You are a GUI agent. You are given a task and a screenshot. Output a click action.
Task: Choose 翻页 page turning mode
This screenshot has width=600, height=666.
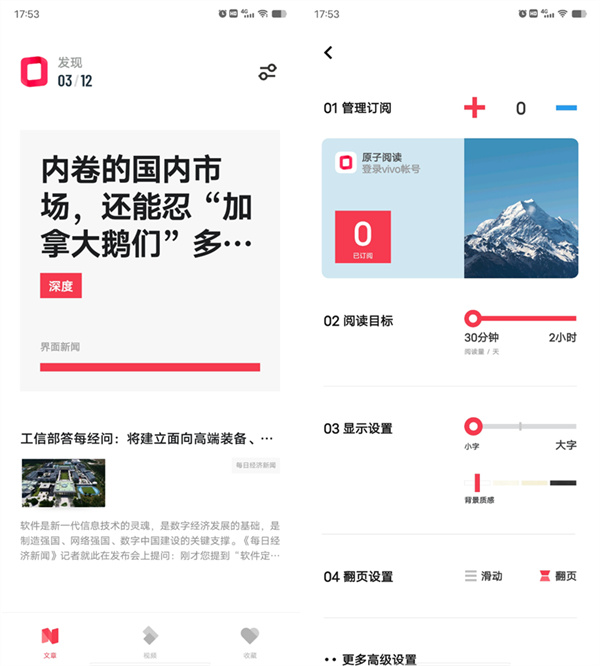pos(557,576)
